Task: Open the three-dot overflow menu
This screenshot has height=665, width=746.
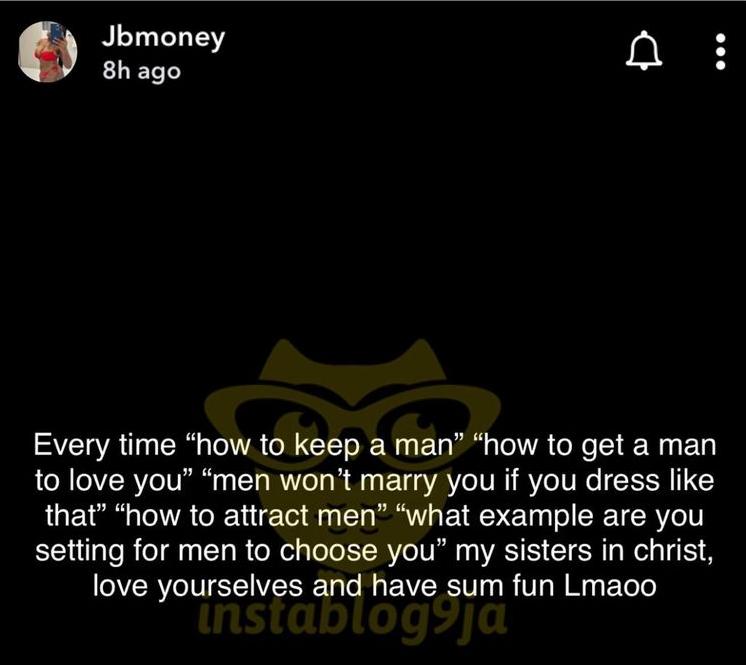Action: pyautogui.click(x=720, y=51)
